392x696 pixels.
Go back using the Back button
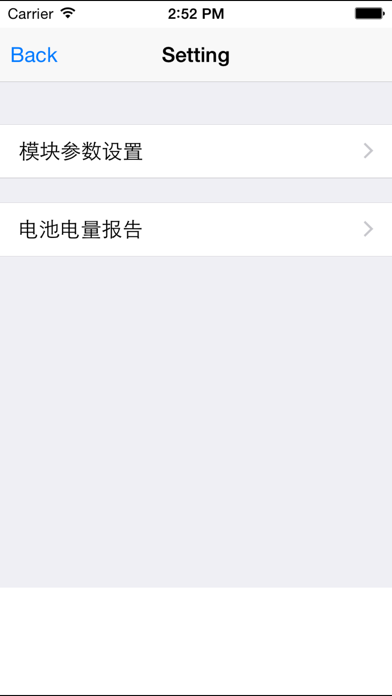pos(34,55)
